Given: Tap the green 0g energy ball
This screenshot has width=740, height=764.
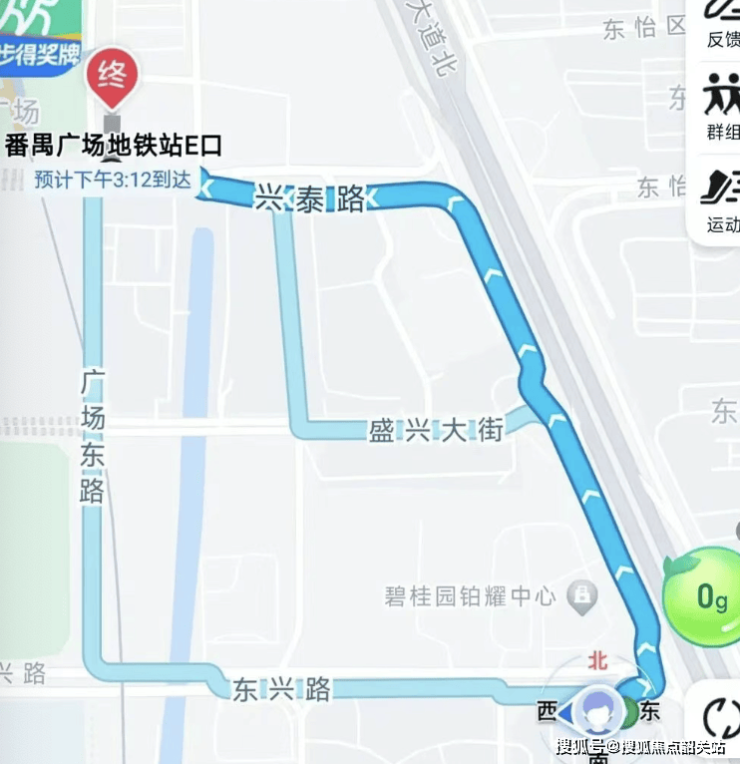Looking at the screenshot, I should 707,598.
